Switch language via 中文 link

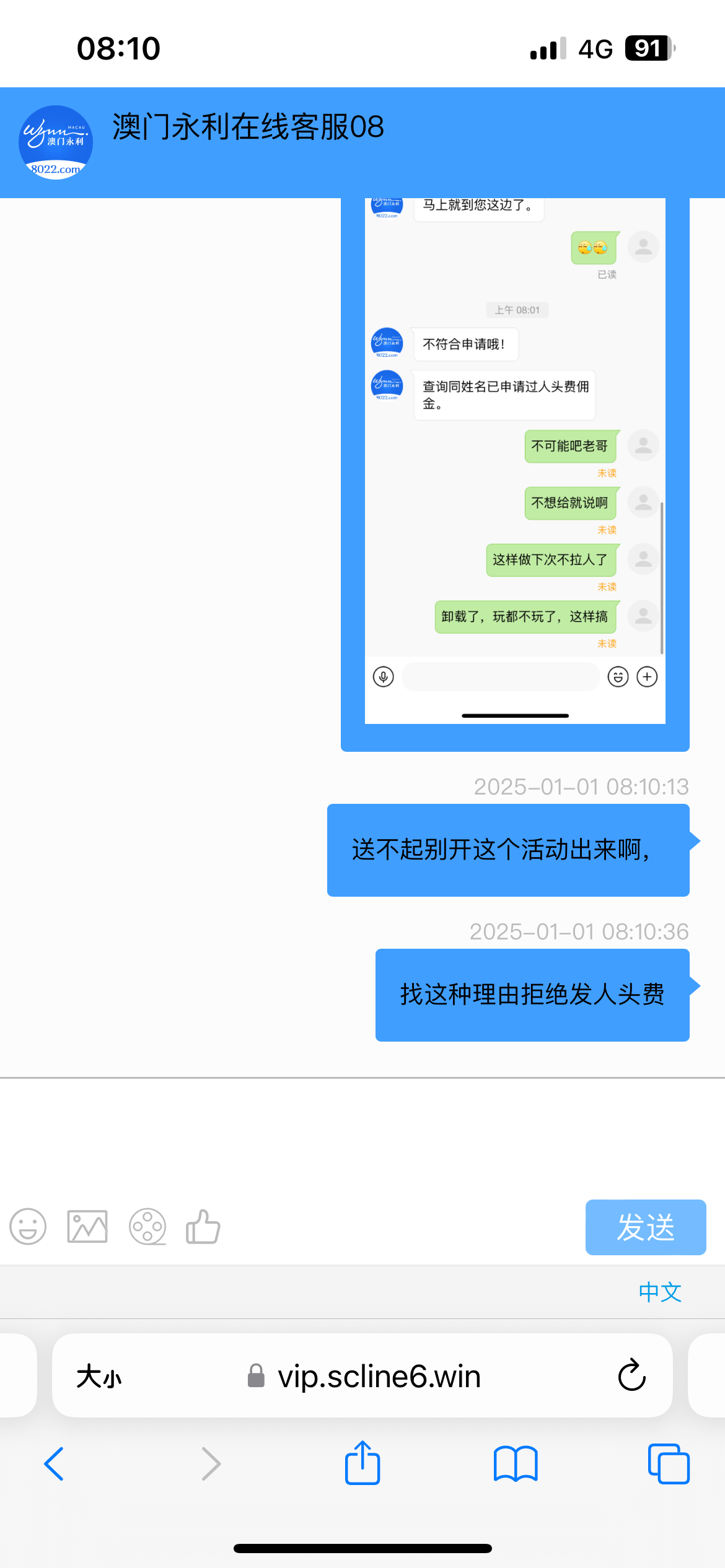point(660,1292)
